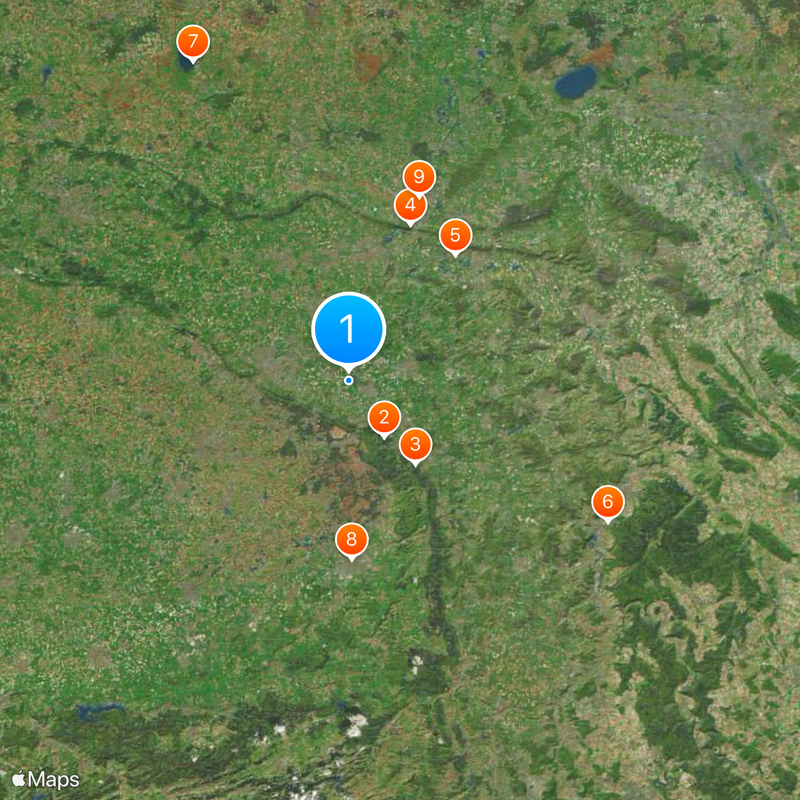Image resolution: width=800 pixels, height=800 pixels.
Task: Open the pin numbered 6
Action: (x=607, y=501)
